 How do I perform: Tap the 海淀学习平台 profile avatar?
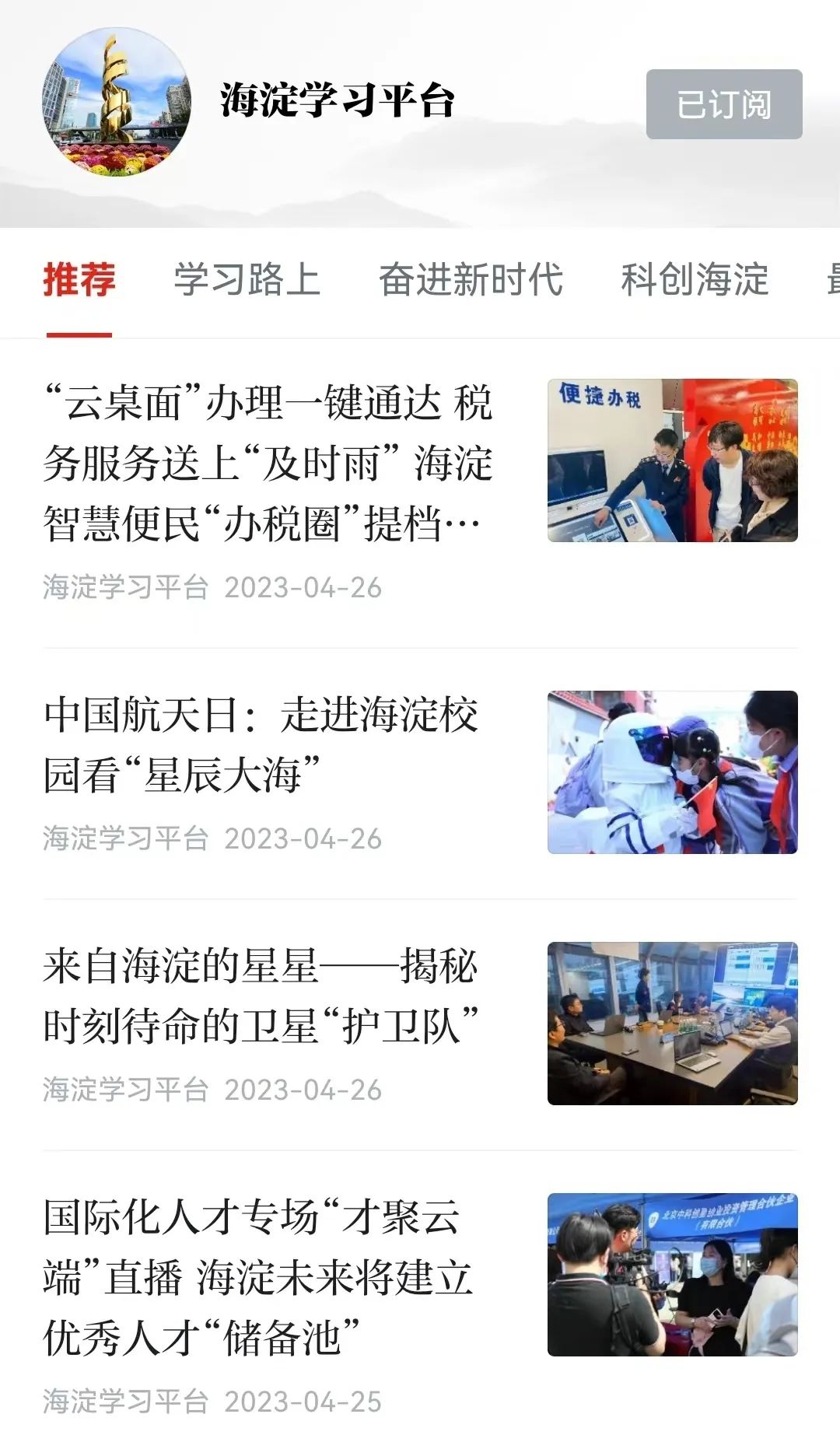(117, 102)
